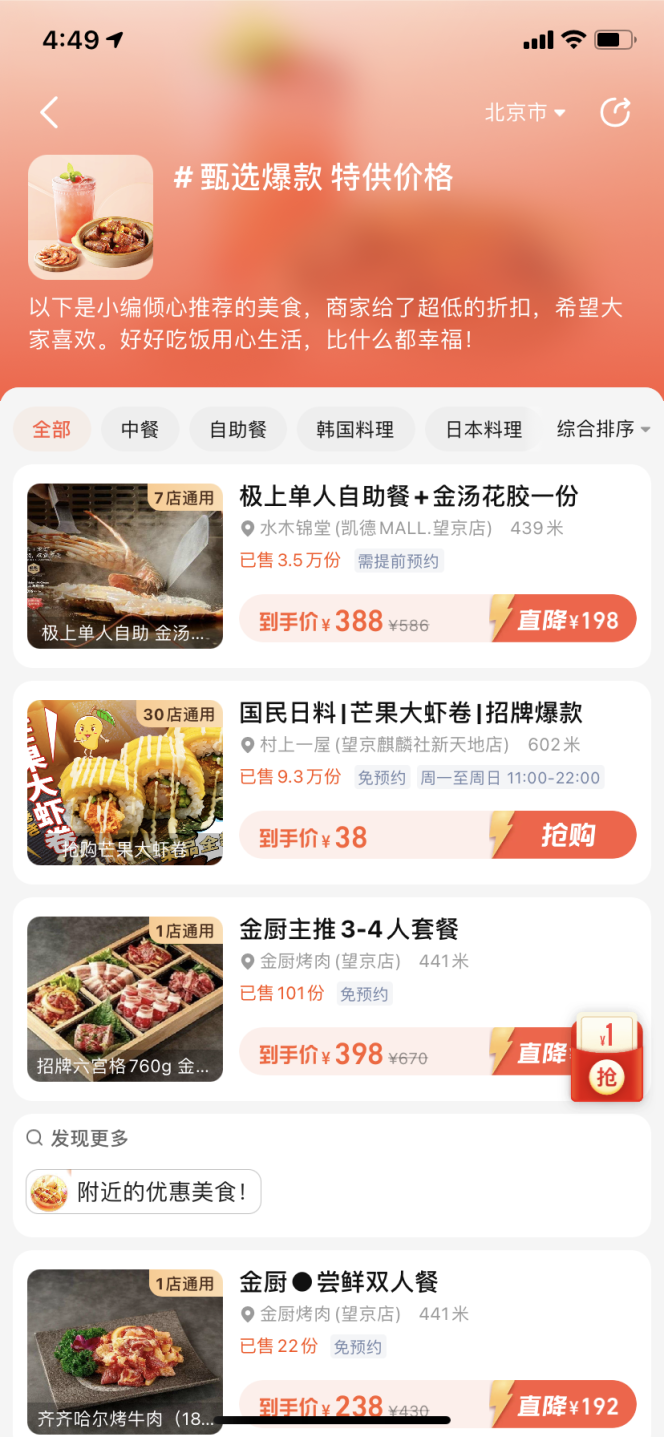
Task: Open the 极上单人自助餐 deal card
Action: pos(408,496)
